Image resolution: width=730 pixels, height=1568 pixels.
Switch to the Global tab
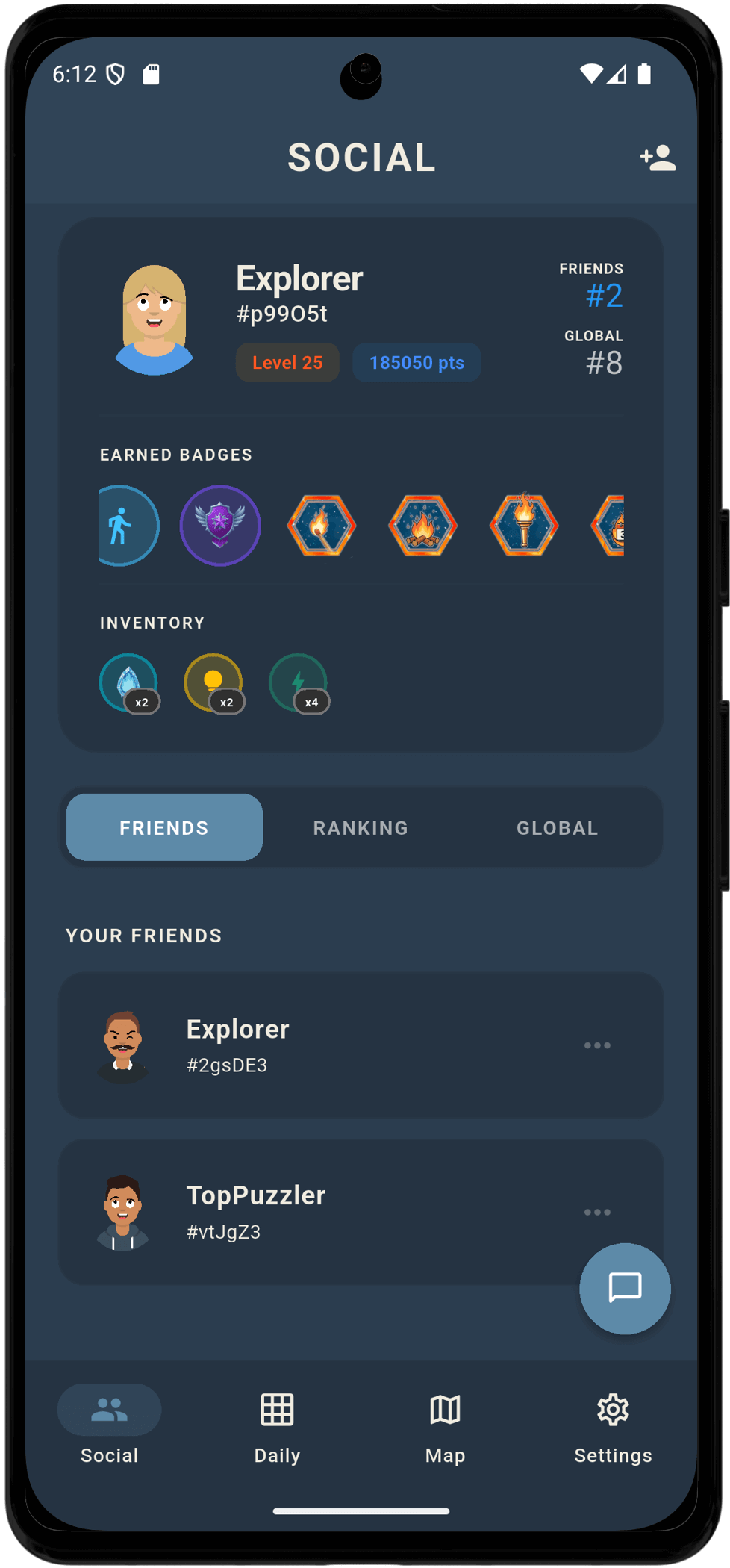[557, 827]
